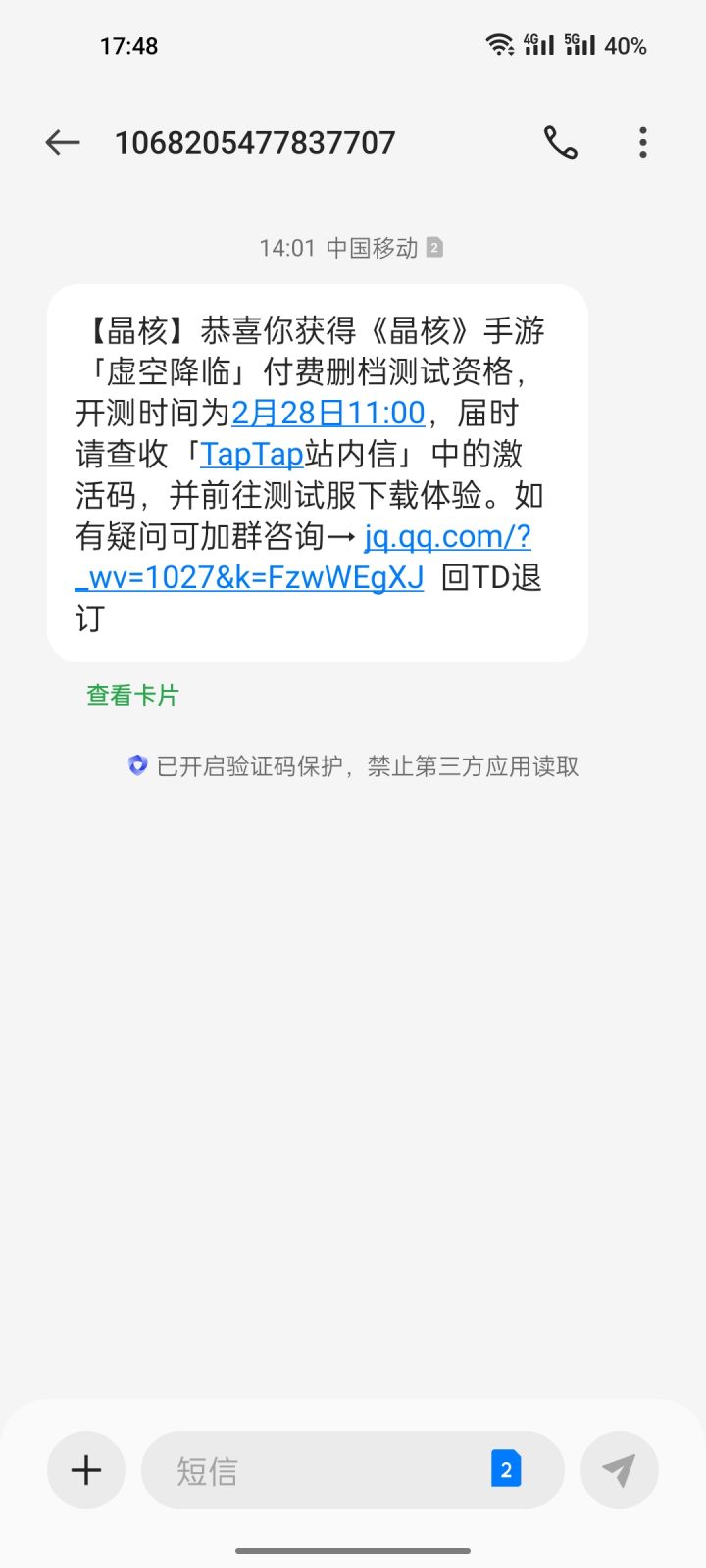Screen dimensions: 706x1568
Task: Open the 查看卡片 card preview link
Action: (131, 695)
